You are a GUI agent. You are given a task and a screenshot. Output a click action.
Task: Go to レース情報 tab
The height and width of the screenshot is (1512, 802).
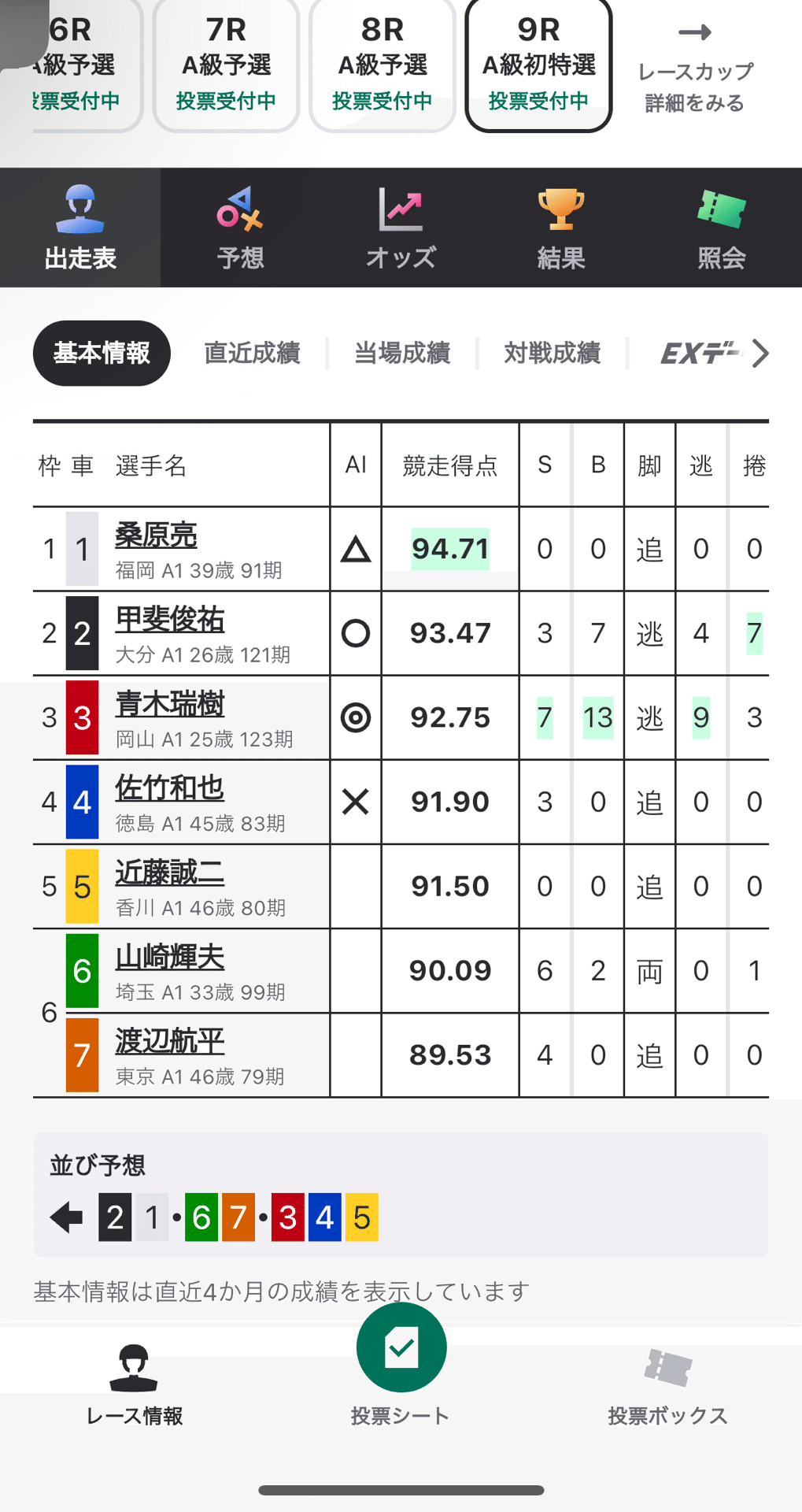(x=134, y=1386)
